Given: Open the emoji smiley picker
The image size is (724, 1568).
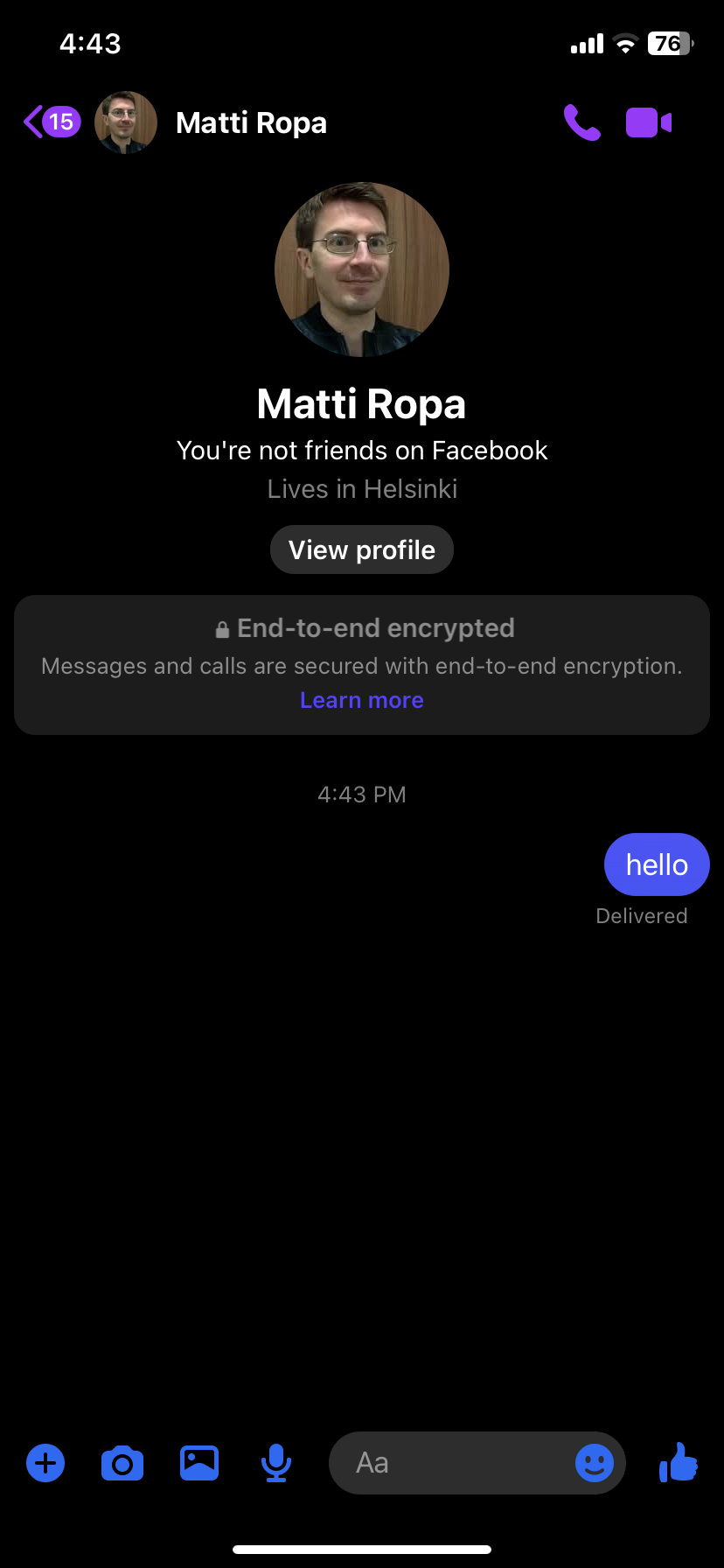Looking at the screenshot, I should pyautogui.click(x=595, y=1463).
